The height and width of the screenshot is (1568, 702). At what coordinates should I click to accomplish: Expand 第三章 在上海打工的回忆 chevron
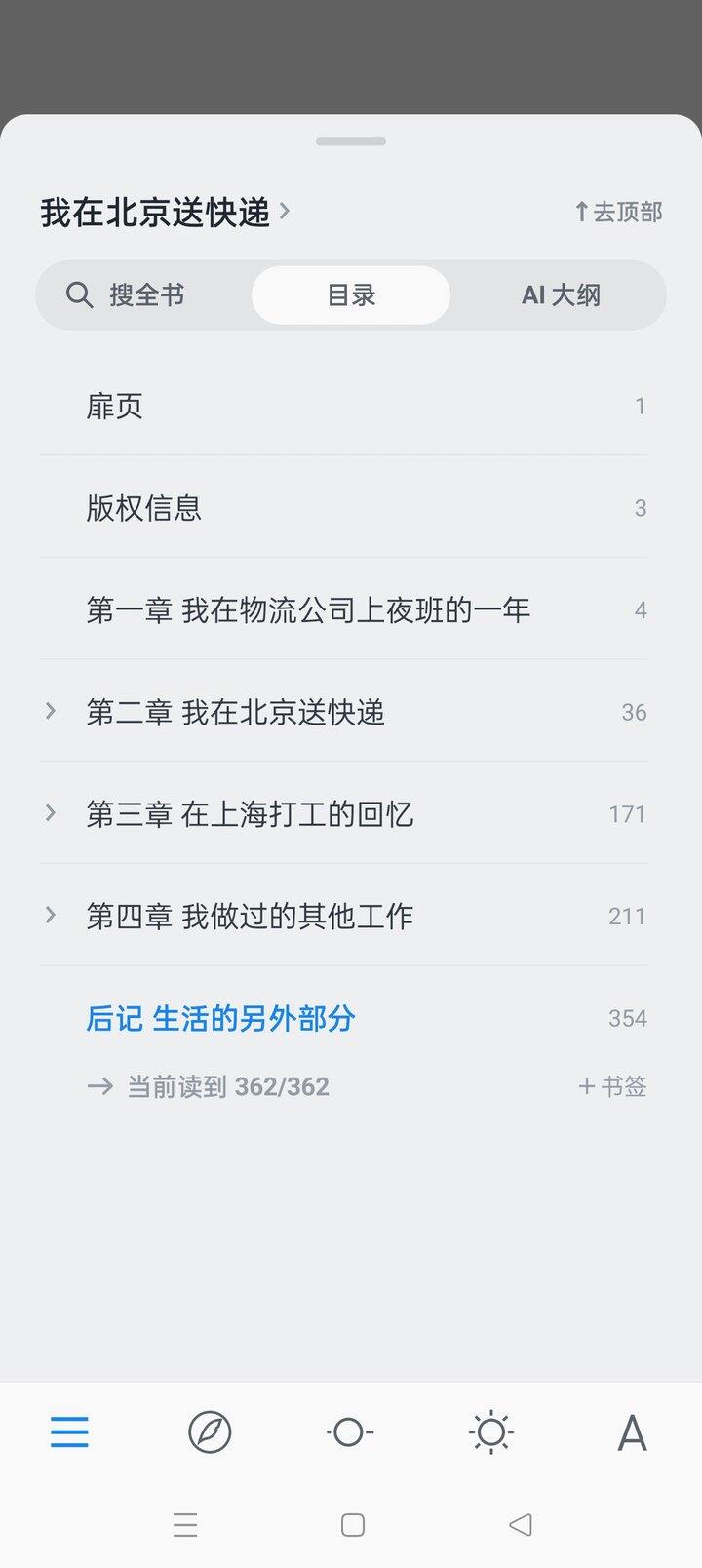tap(51, 813)
